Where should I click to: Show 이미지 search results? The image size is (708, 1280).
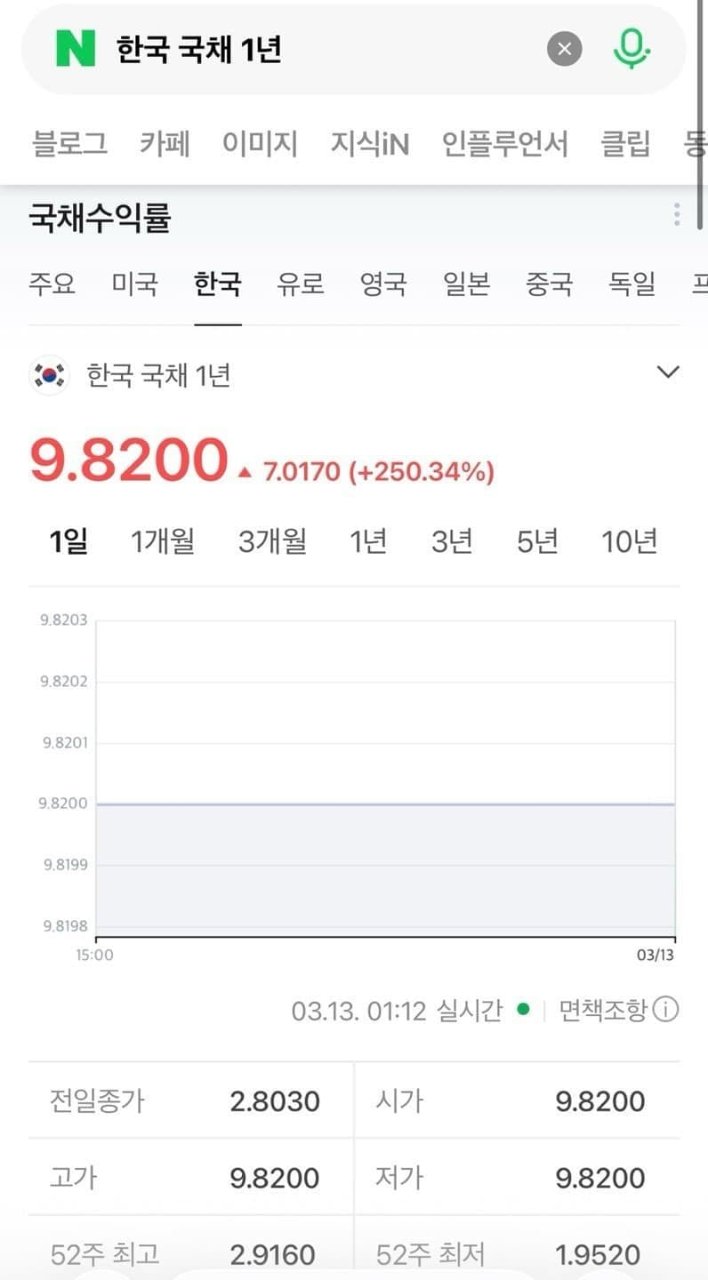coord(260,144)
